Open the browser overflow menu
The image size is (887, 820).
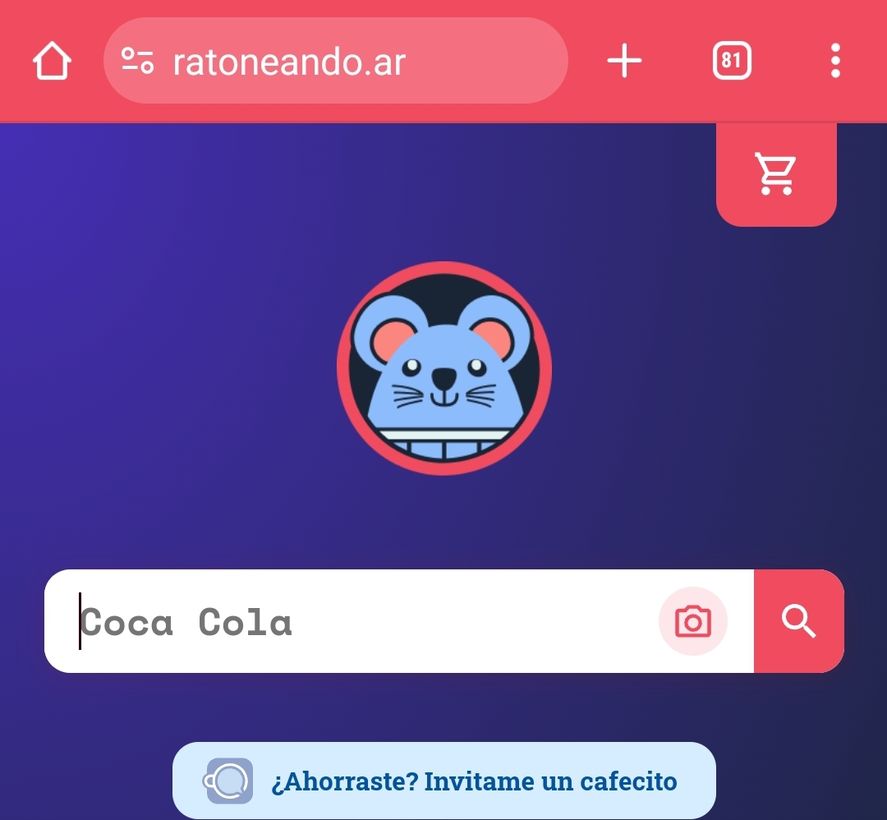coord(836,61)
